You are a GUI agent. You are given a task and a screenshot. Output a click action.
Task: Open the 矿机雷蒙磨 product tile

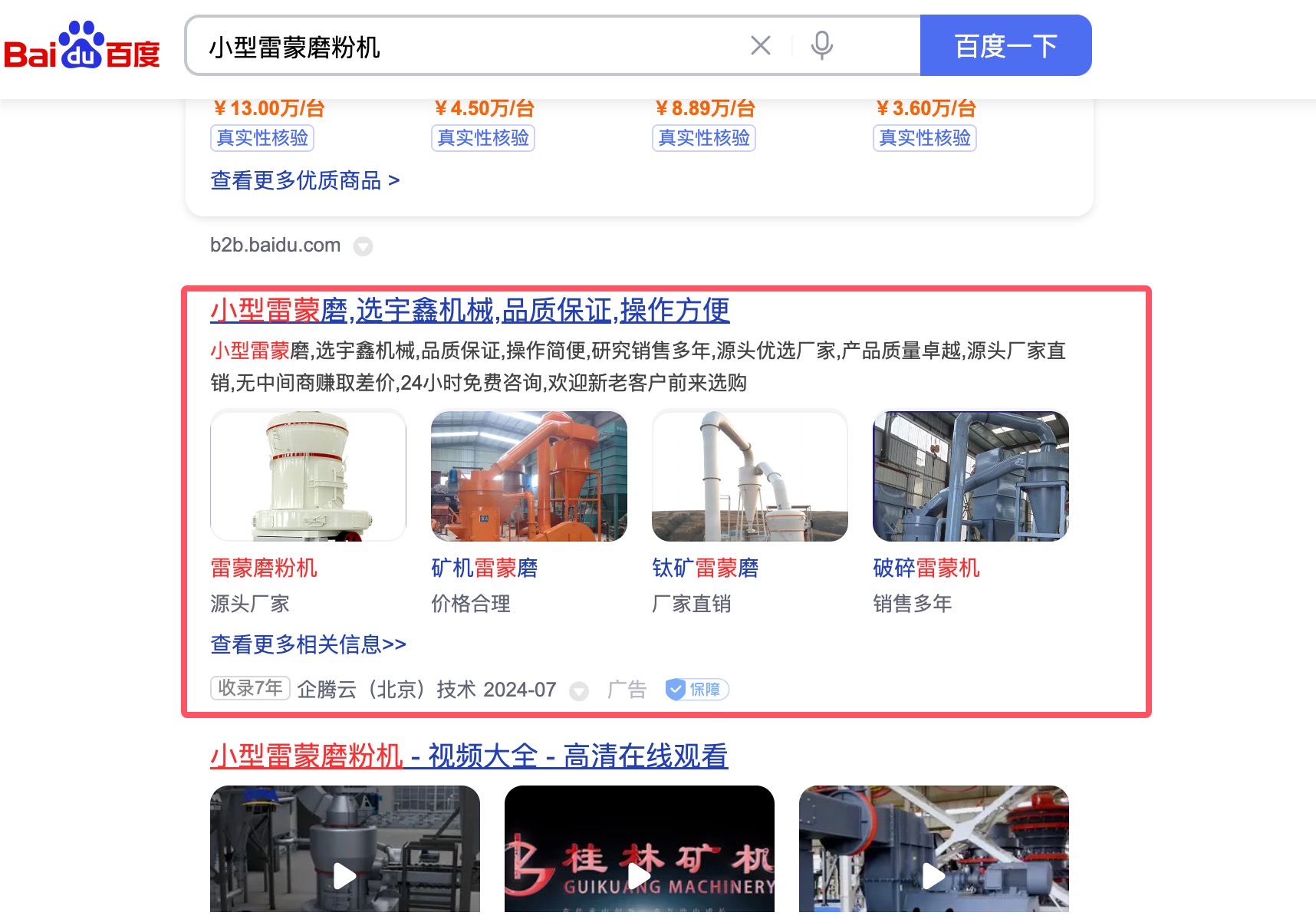(x=528, y=476)
